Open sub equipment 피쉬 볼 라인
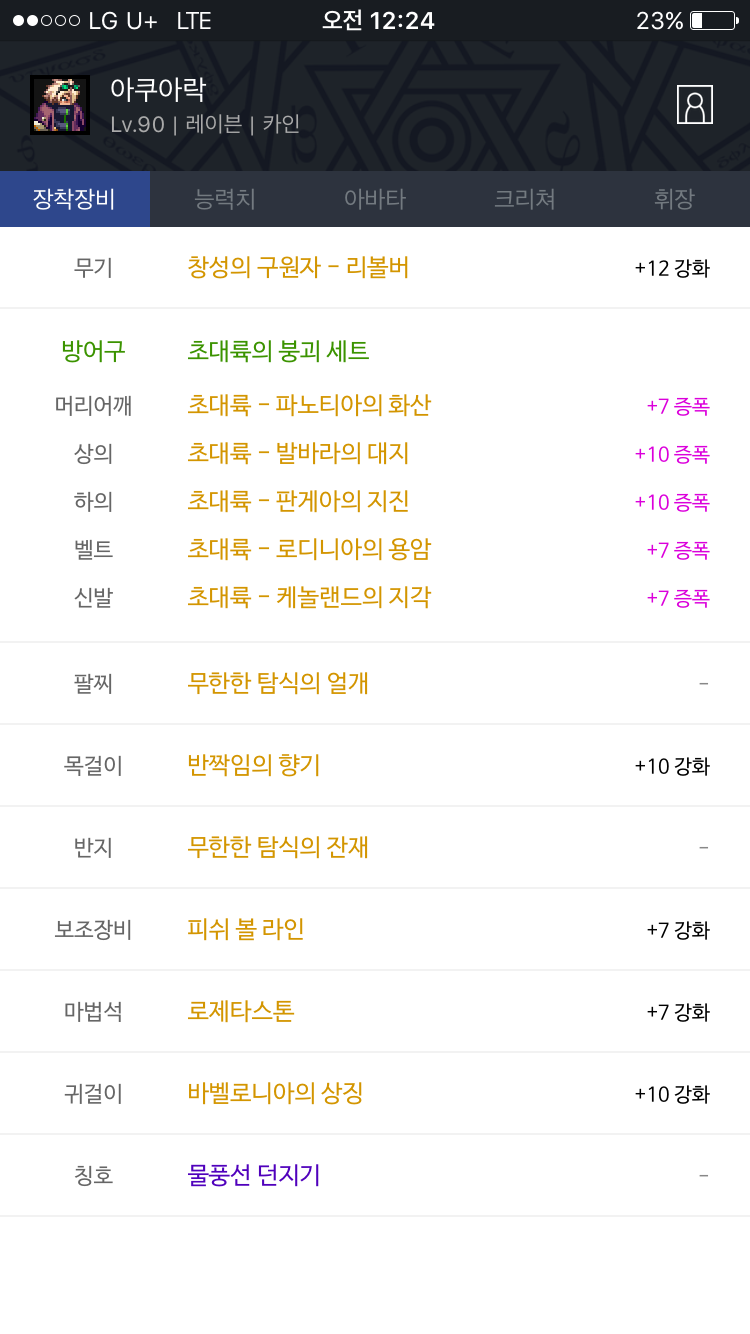Image resolution: width=750 pixels, height=1334 pixels. pyautogui.click(x=246, y=929)
